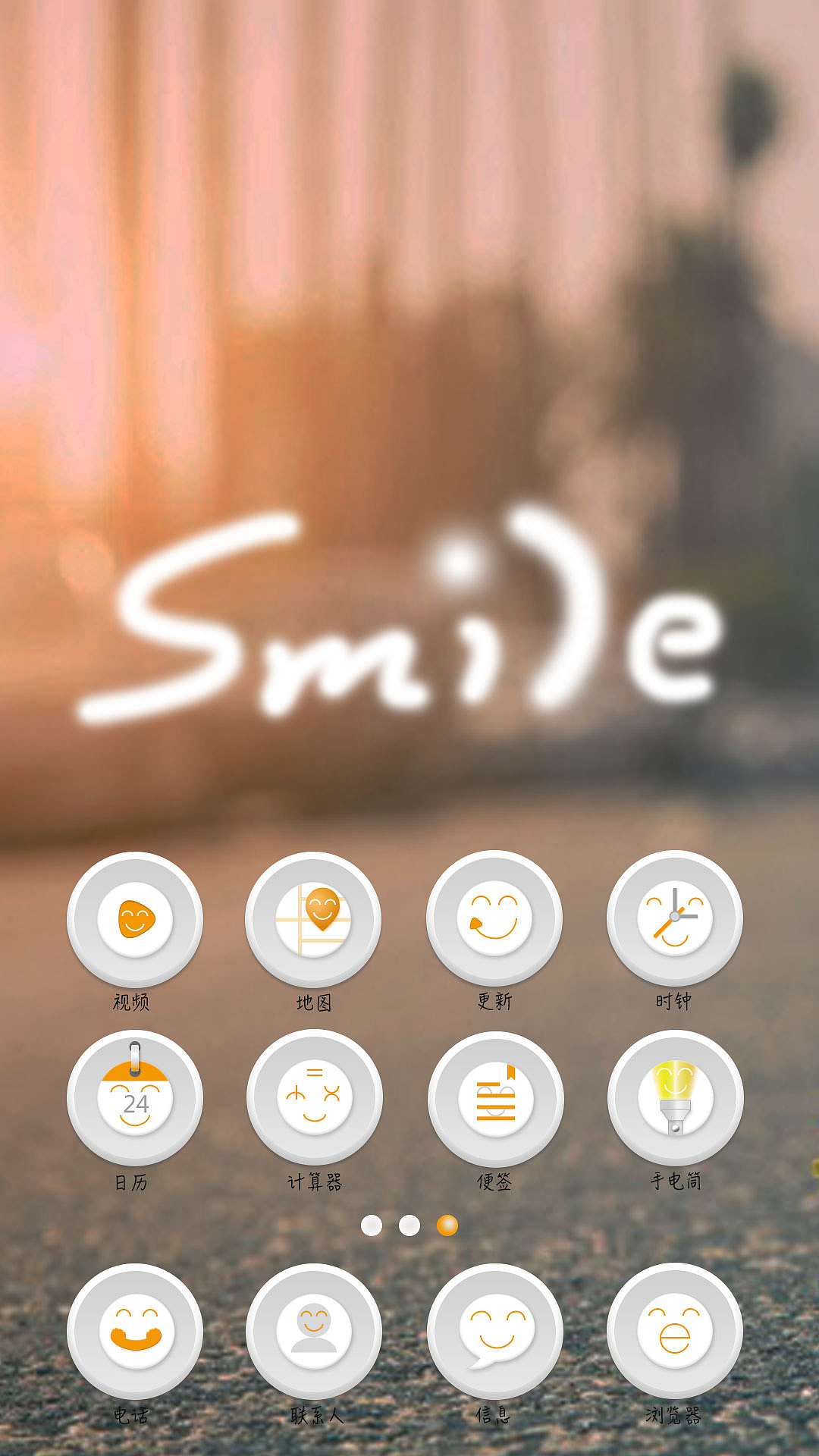Select the second page indicator dot
819x1456 pixels.
[x=409, y=1225]
